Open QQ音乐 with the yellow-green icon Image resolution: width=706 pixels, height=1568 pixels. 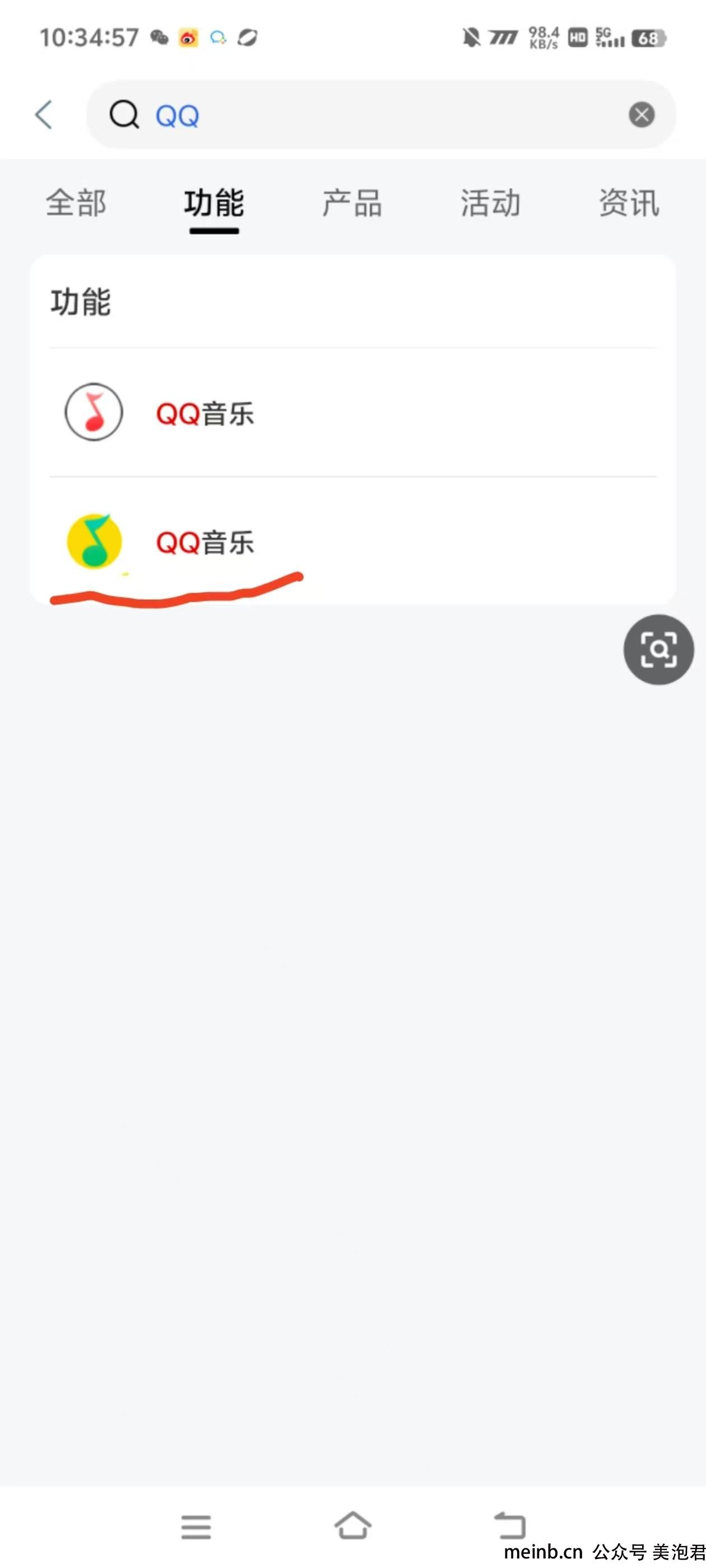click(352, 541)
